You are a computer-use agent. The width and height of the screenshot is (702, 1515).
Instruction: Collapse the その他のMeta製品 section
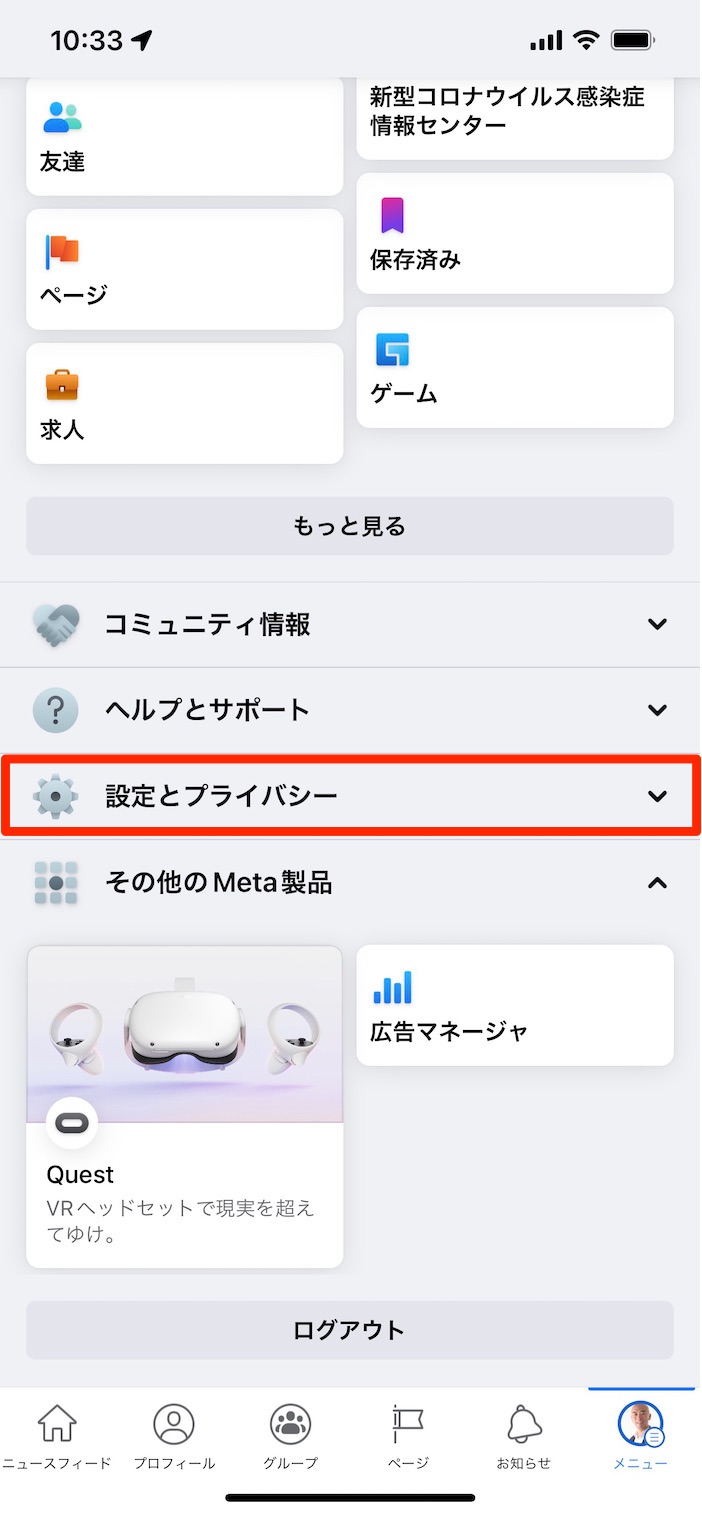pos(350,883)
